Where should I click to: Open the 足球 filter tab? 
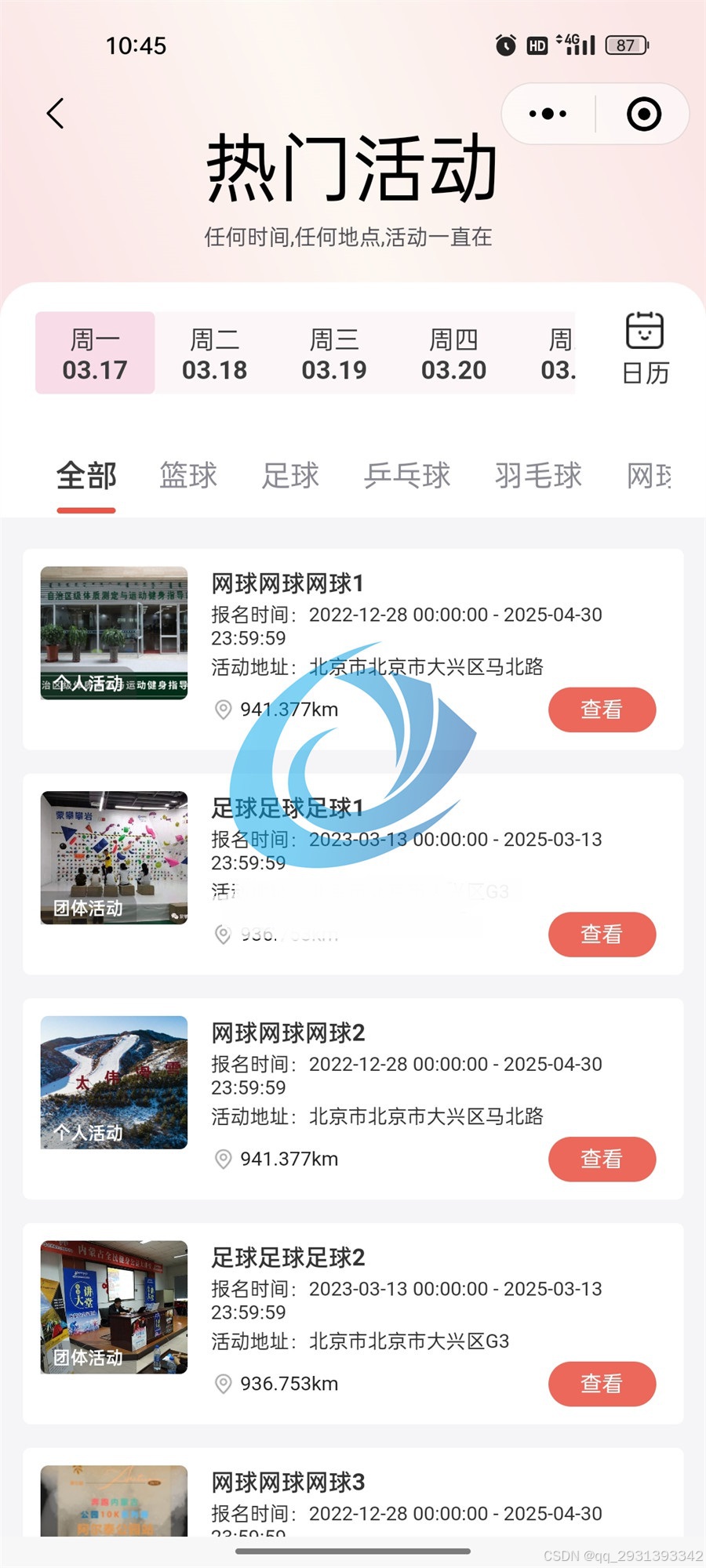(290, 476)
